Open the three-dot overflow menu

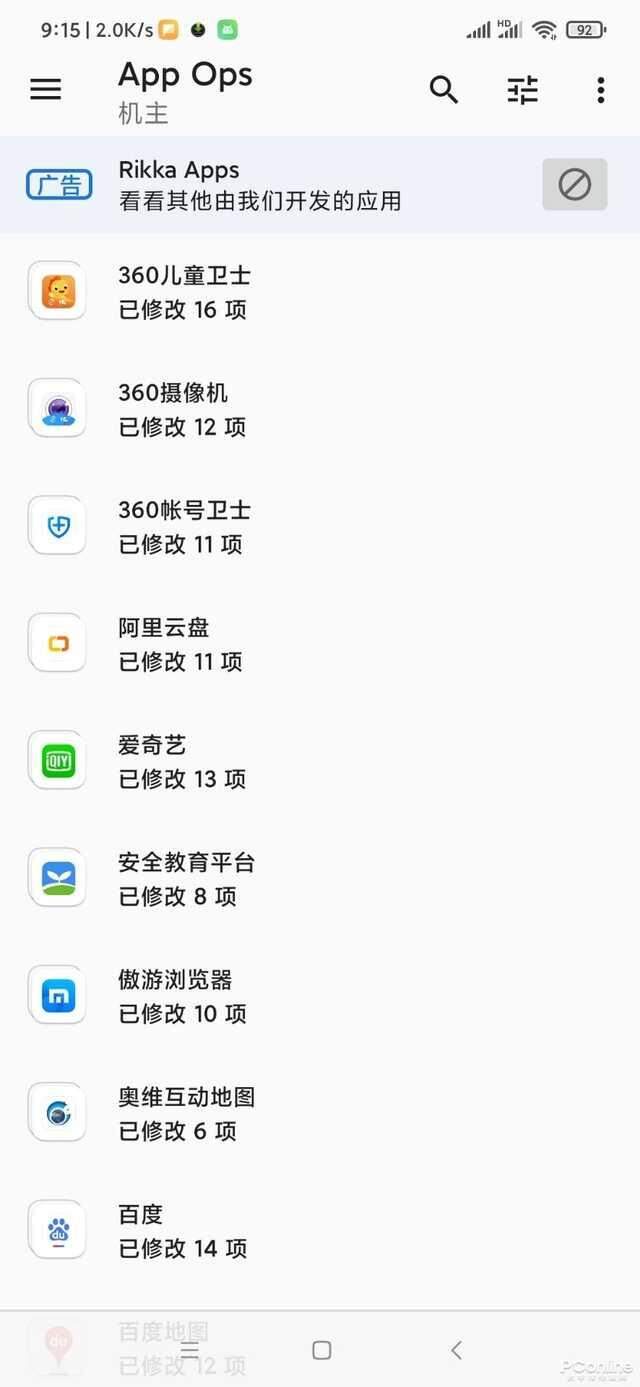(600, 90)
